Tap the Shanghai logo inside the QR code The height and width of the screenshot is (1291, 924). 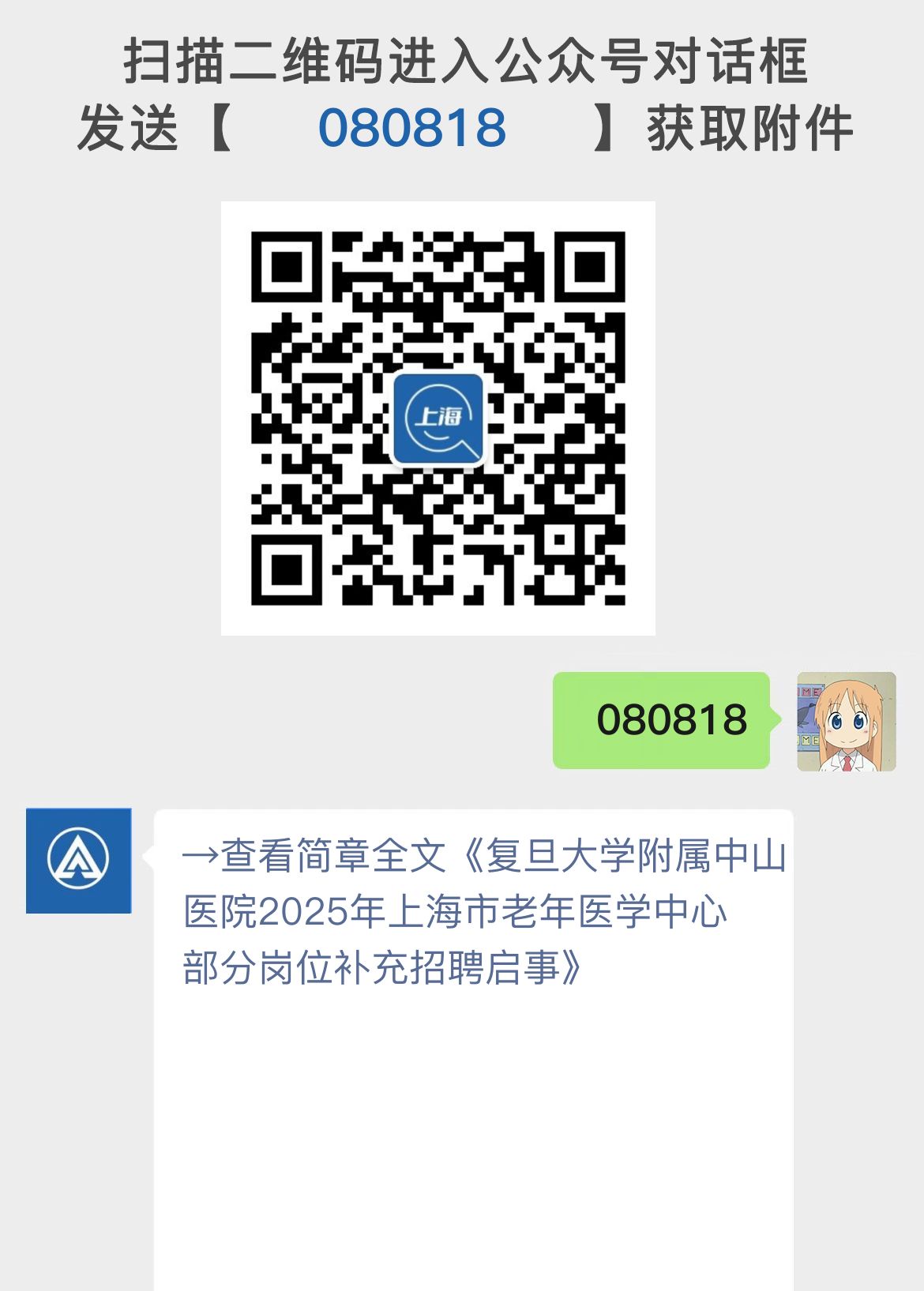440,419
